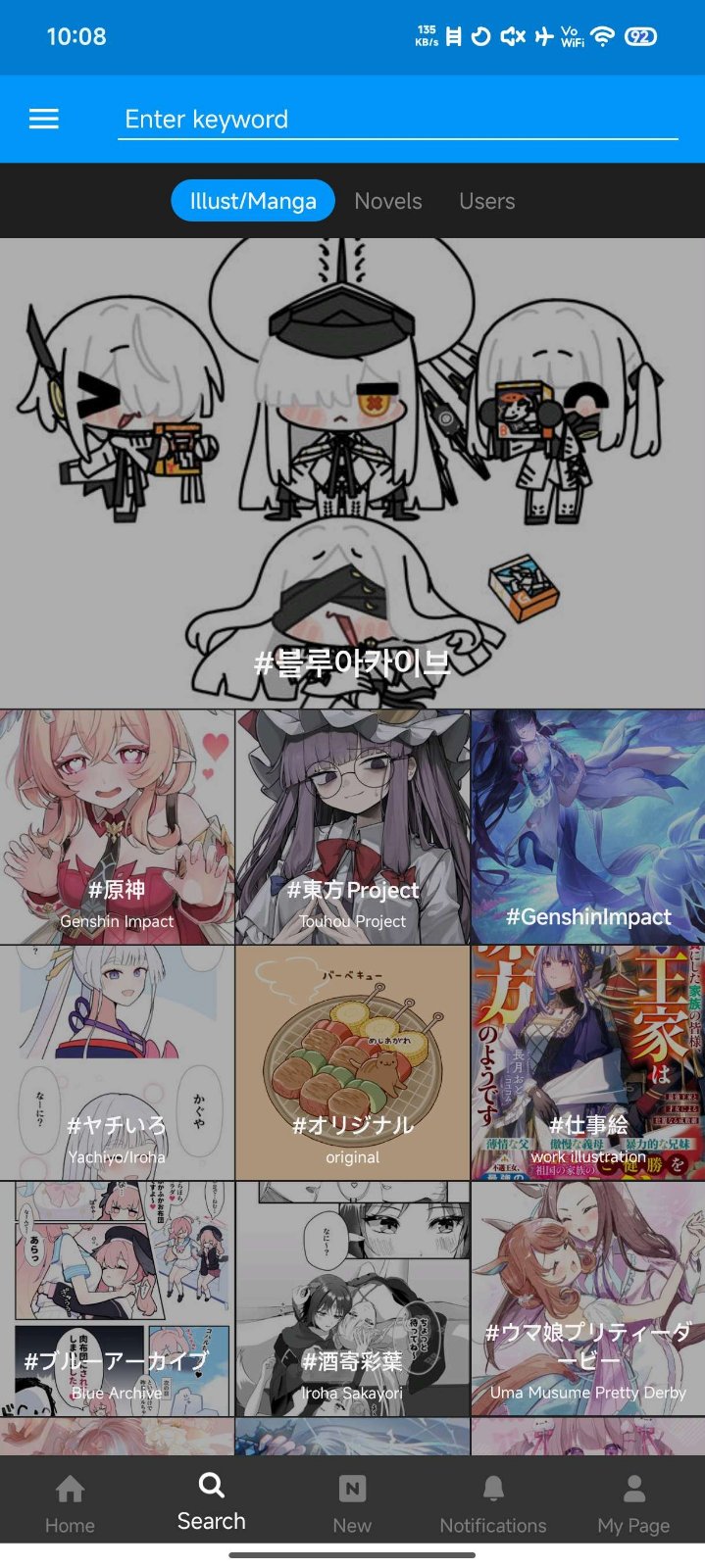705x1568 pixels.
Task: Switch to the Novels tab
Action: pos(388,201)
